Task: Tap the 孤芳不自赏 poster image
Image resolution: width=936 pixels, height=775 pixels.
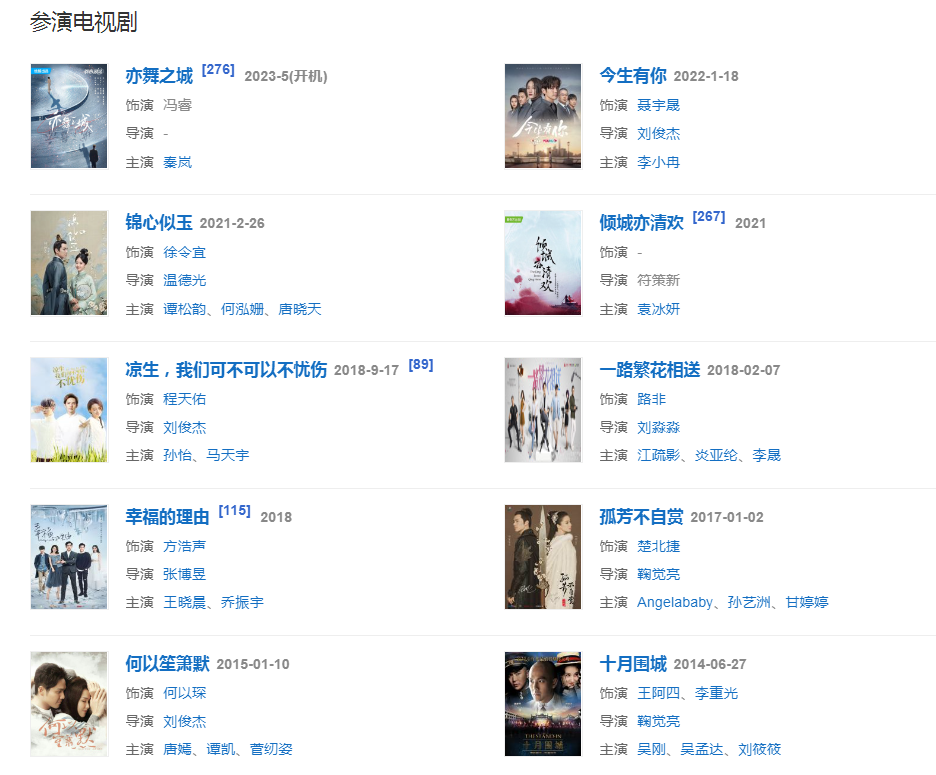Action: pyautogui.click(x=543, y=557)
